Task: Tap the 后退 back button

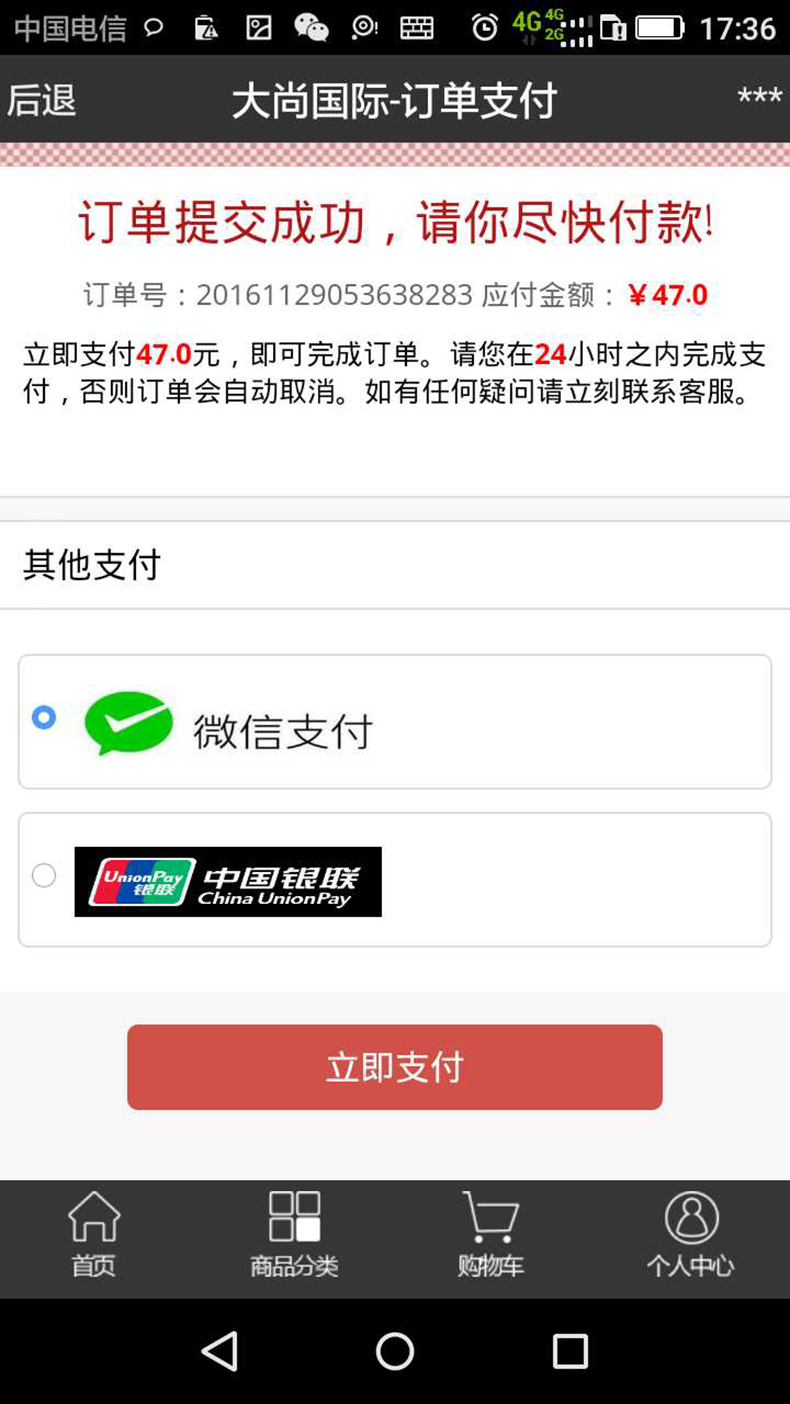Action: (42, 100)
